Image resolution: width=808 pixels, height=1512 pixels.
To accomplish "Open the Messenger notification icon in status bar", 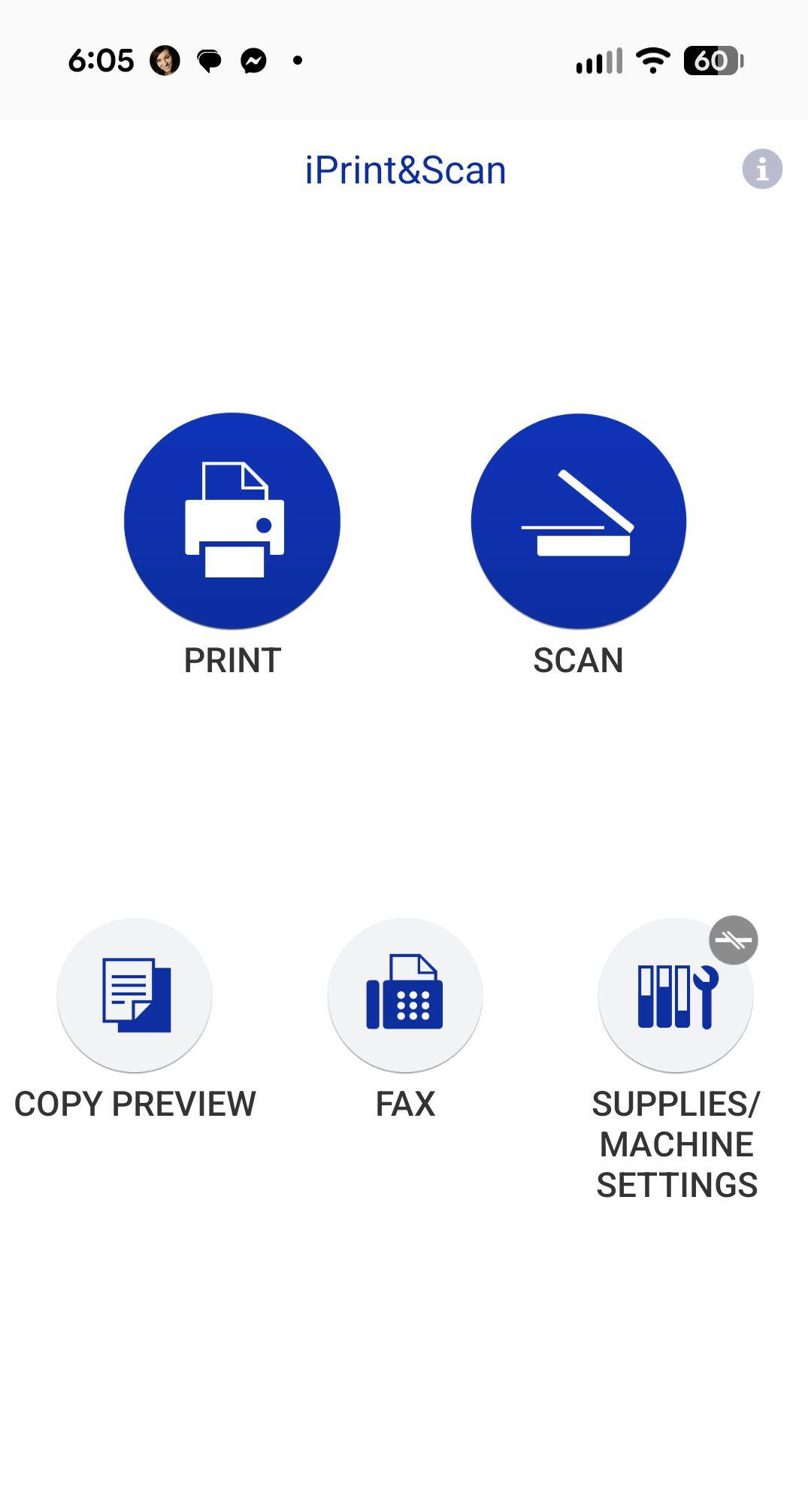I will [x=253, y=61].
